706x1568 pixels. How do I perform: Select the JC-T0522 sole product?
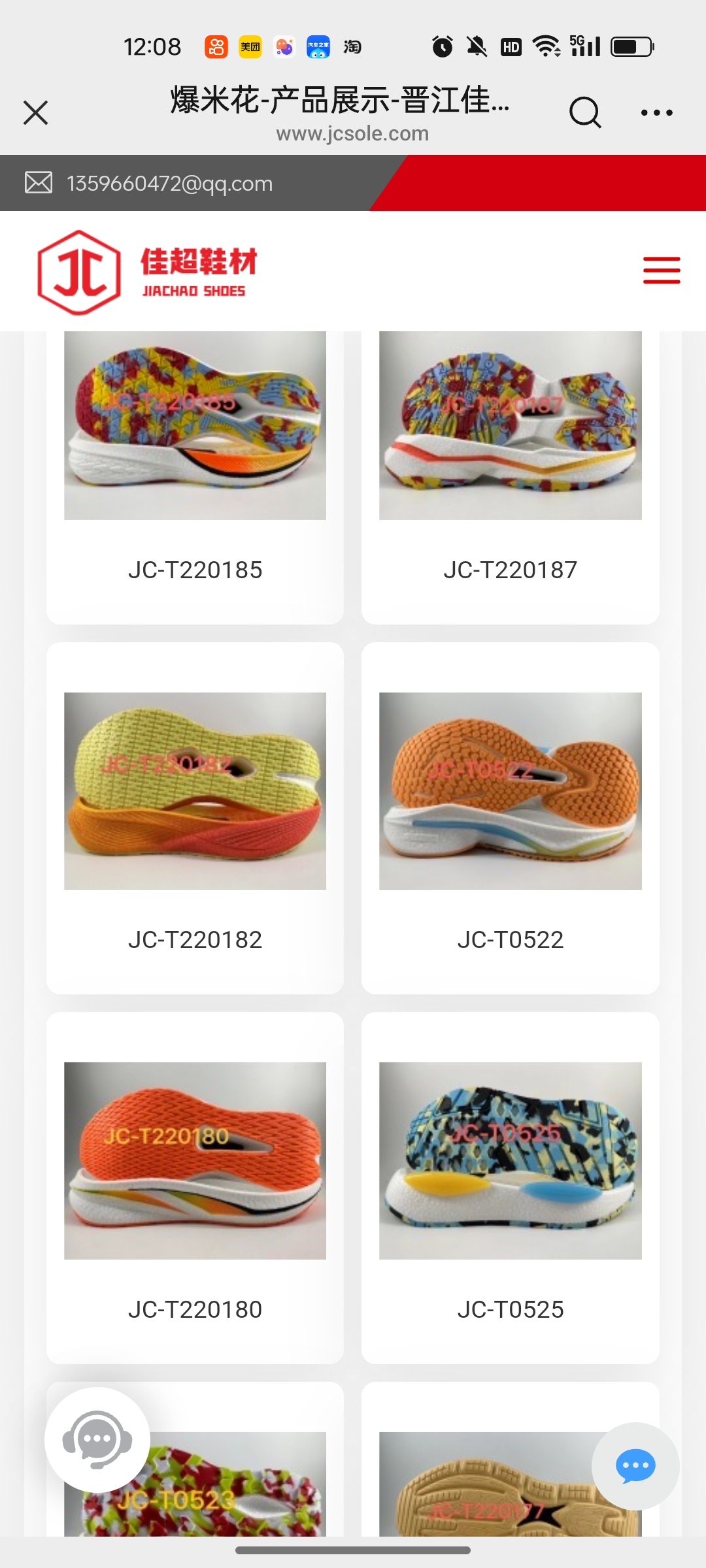point(510,817)
